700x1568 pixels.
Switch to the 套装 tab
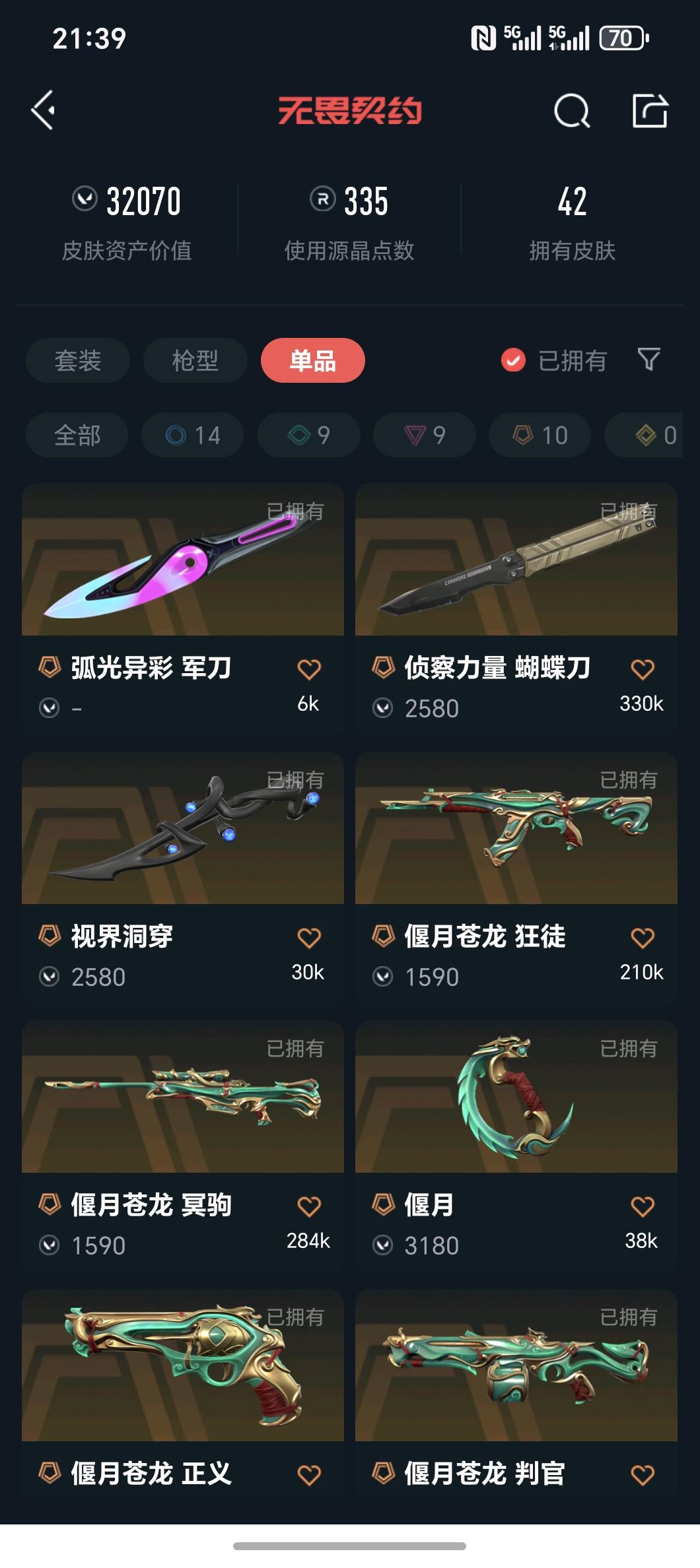[x=78, y=360]
